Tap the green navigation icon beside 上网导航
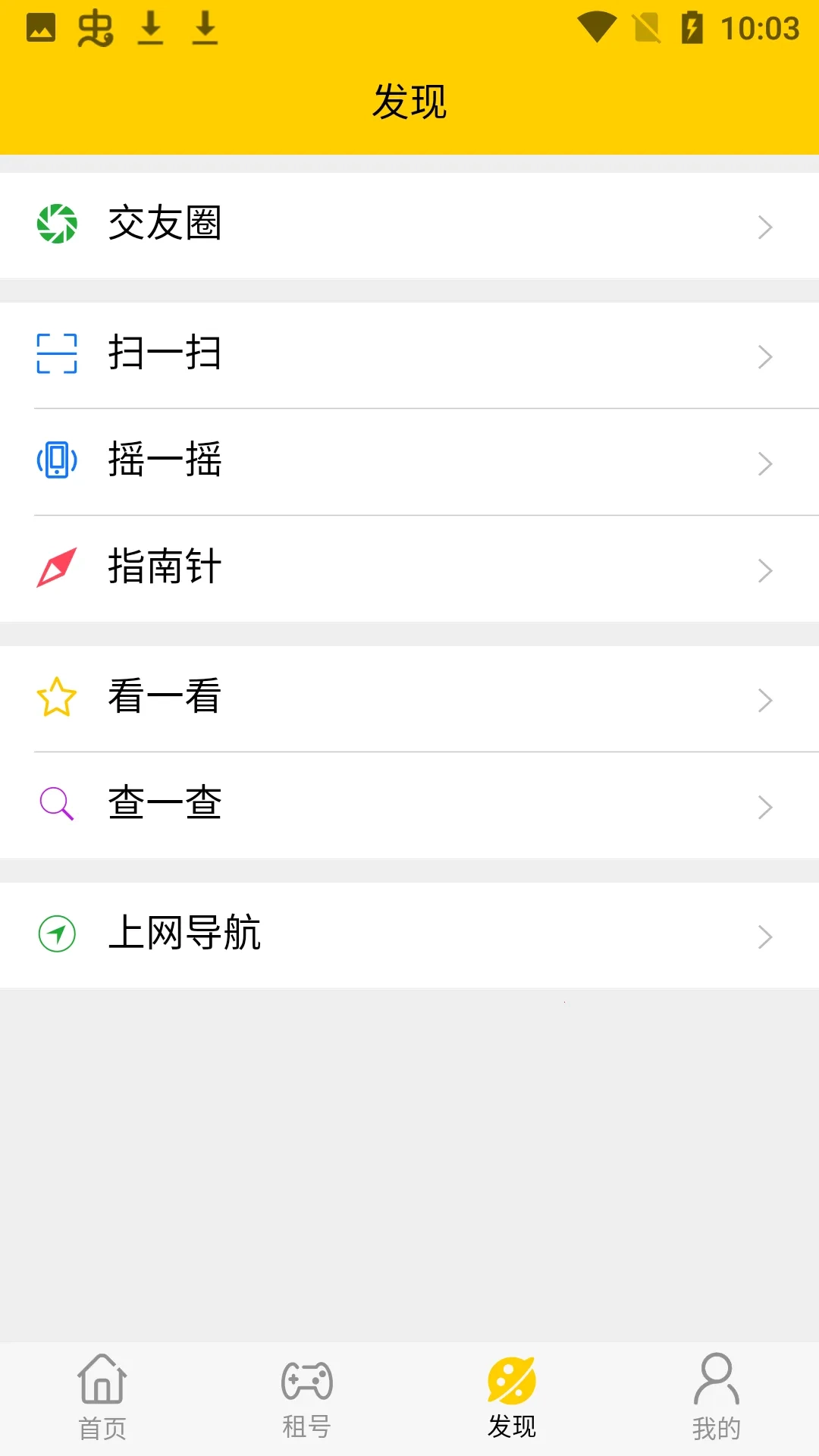Image resolution: width=819 pixels, height=1456 pixels. pos(58,935)
